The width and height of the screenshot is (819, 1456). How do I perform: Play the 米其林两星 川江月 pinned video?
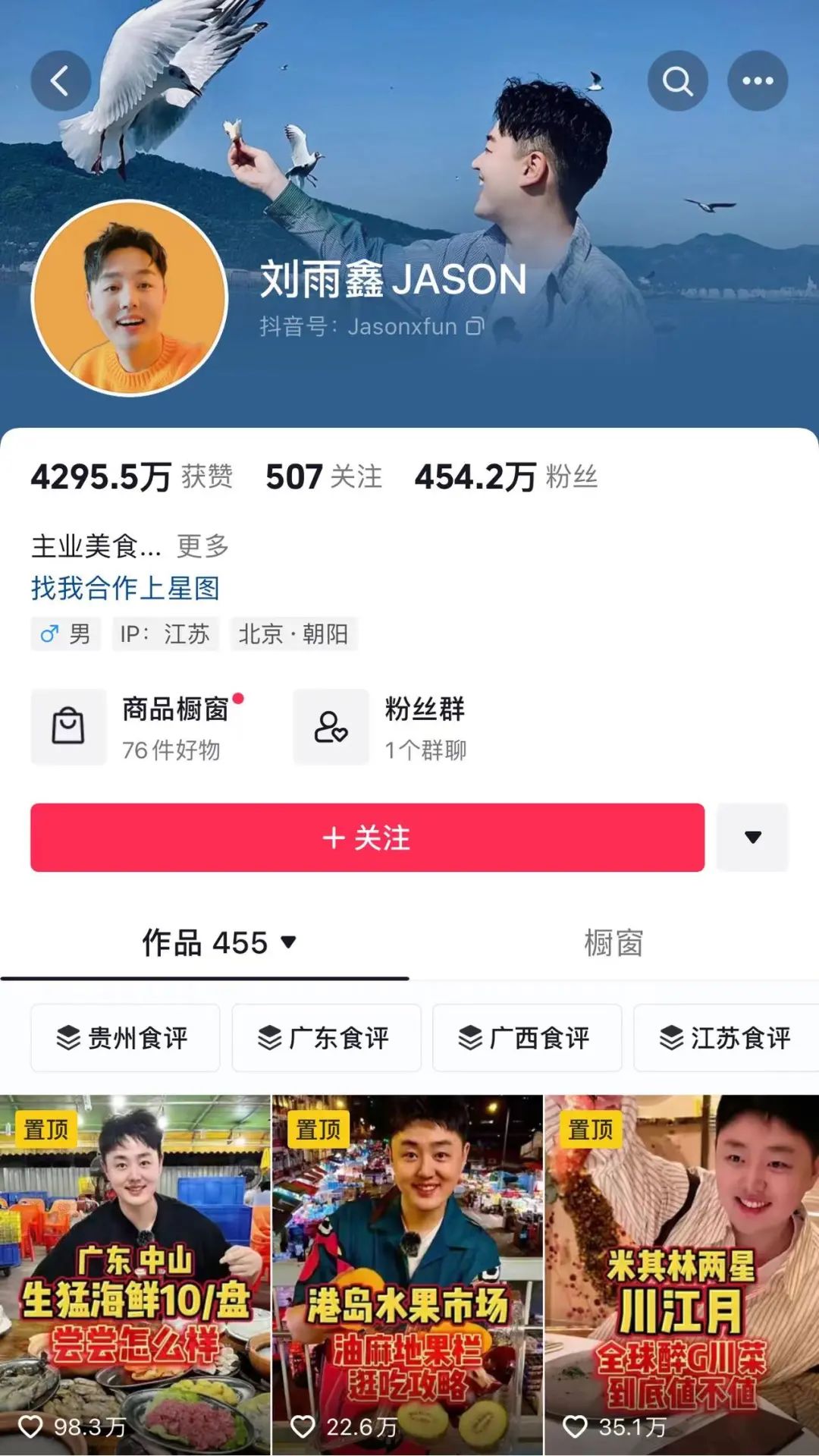coord(681,1275)
